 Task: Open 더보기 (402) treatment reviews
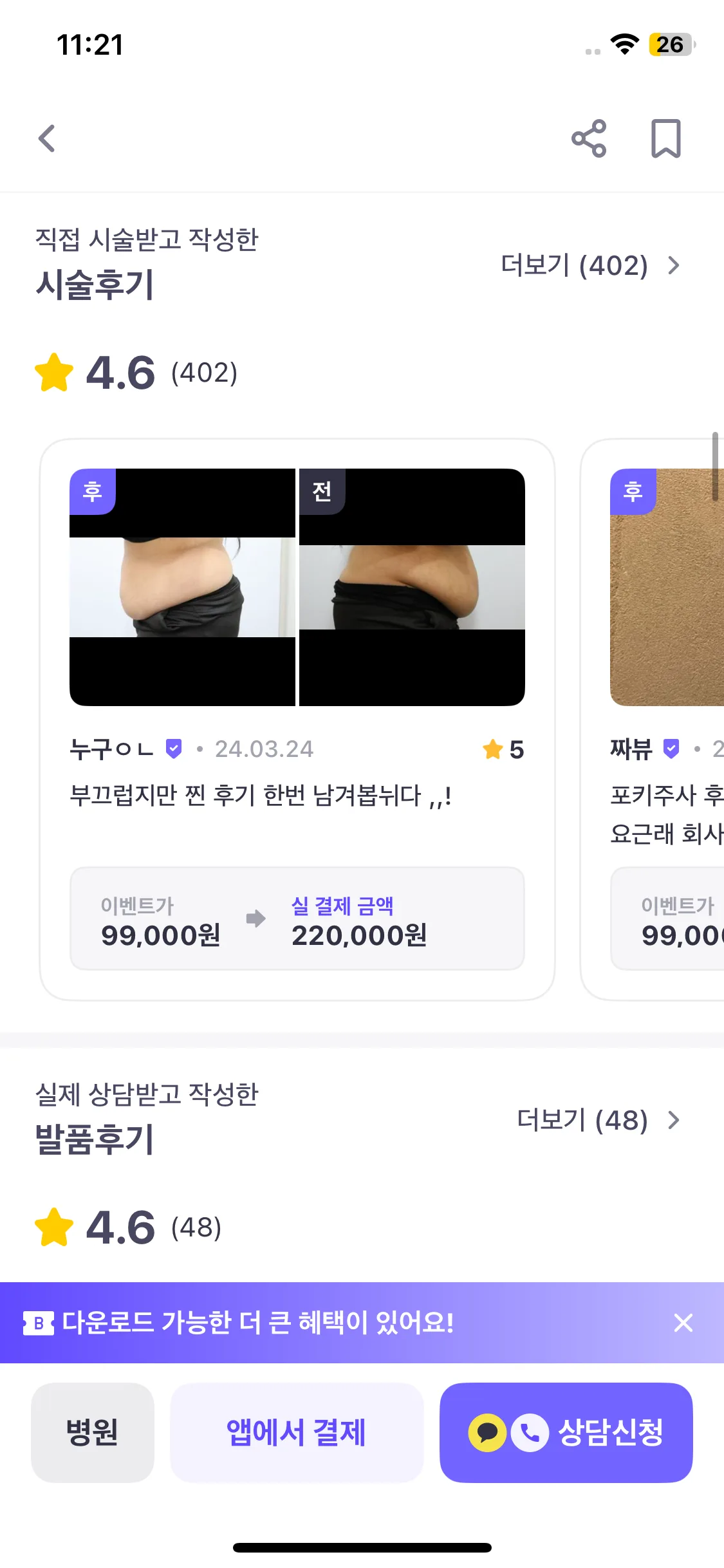point(590,265)
